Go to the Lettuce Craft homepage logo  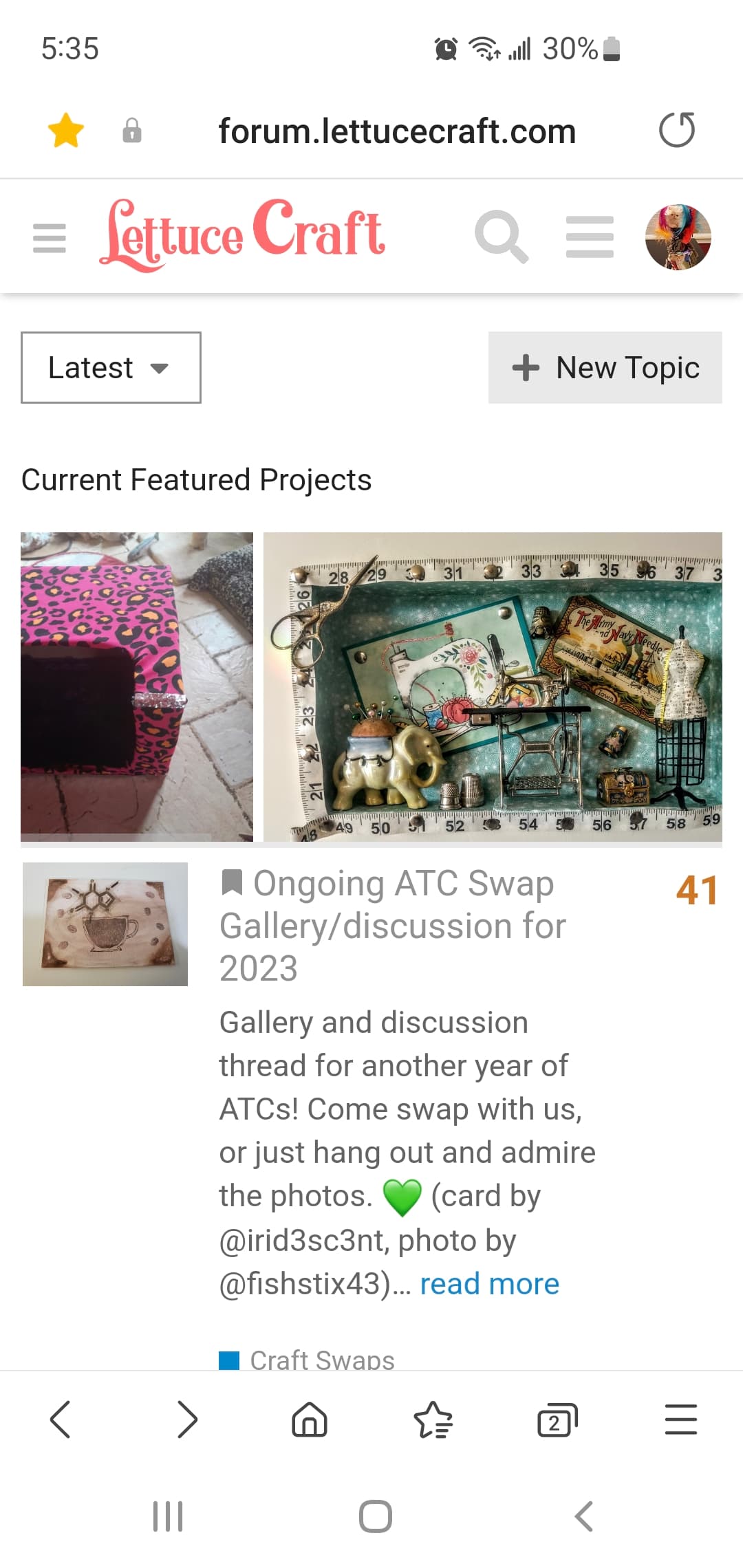pyautogui.click(x=242, y=234)
